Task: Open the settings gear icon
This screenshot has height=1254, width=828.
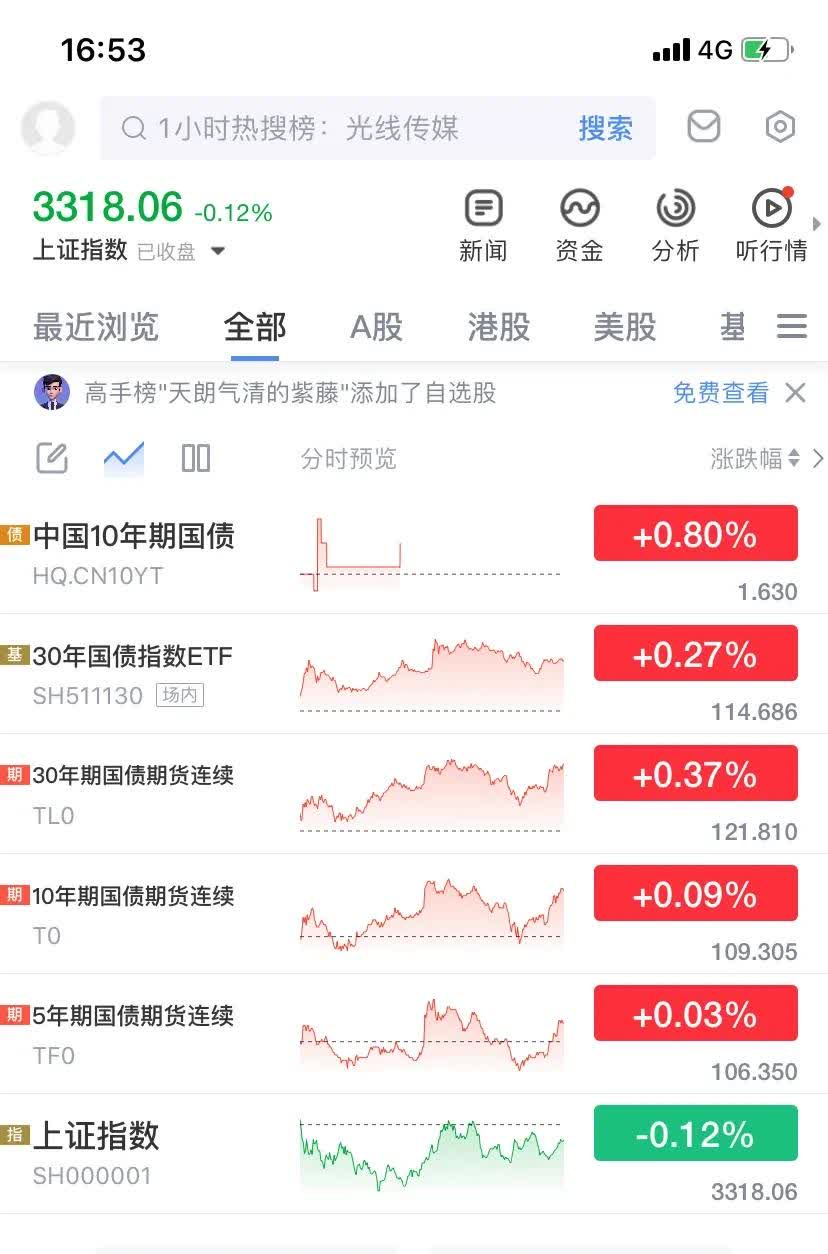Action: click(x=780, y=128)
